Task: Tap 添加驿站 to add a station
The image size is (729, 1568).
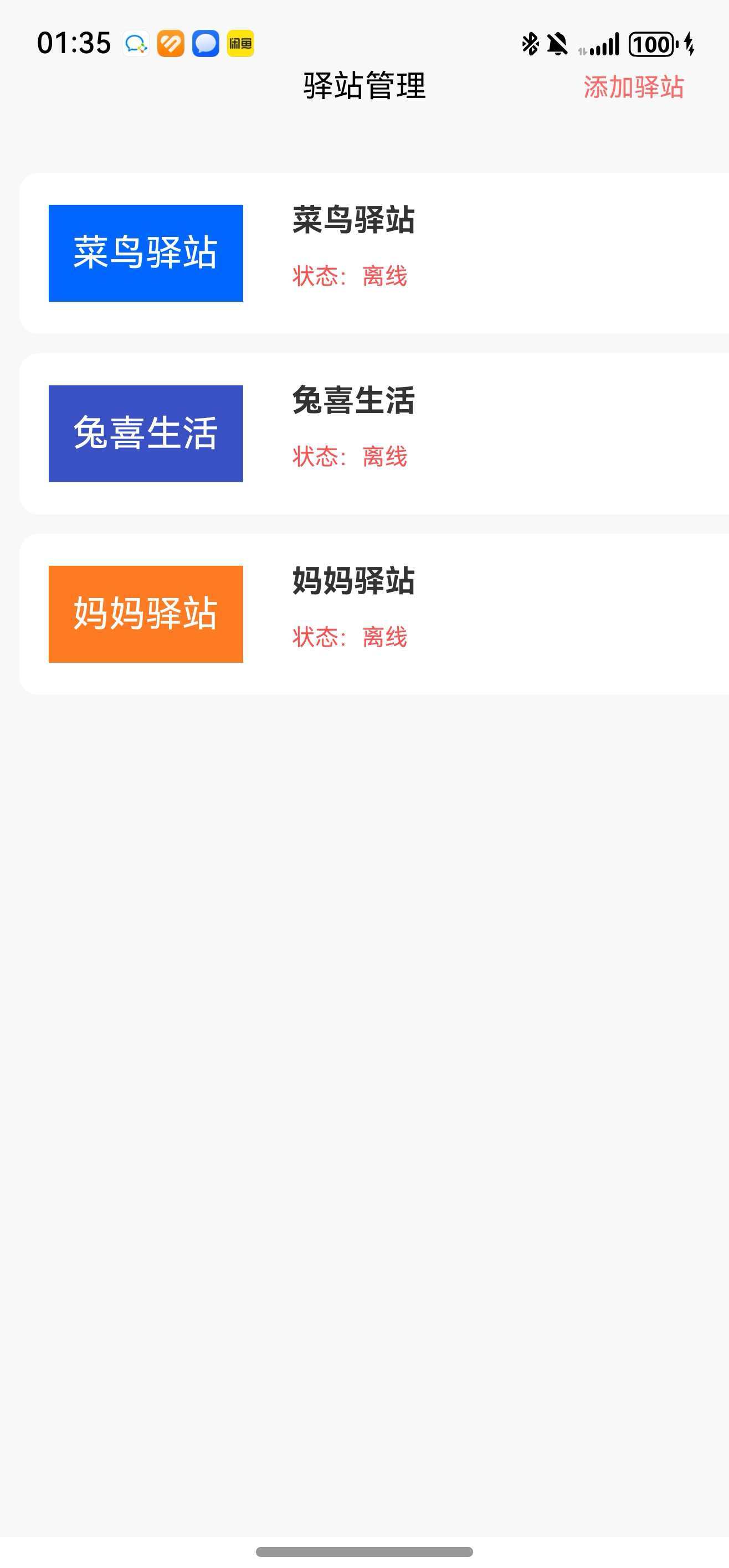Action: click(633, 87)
